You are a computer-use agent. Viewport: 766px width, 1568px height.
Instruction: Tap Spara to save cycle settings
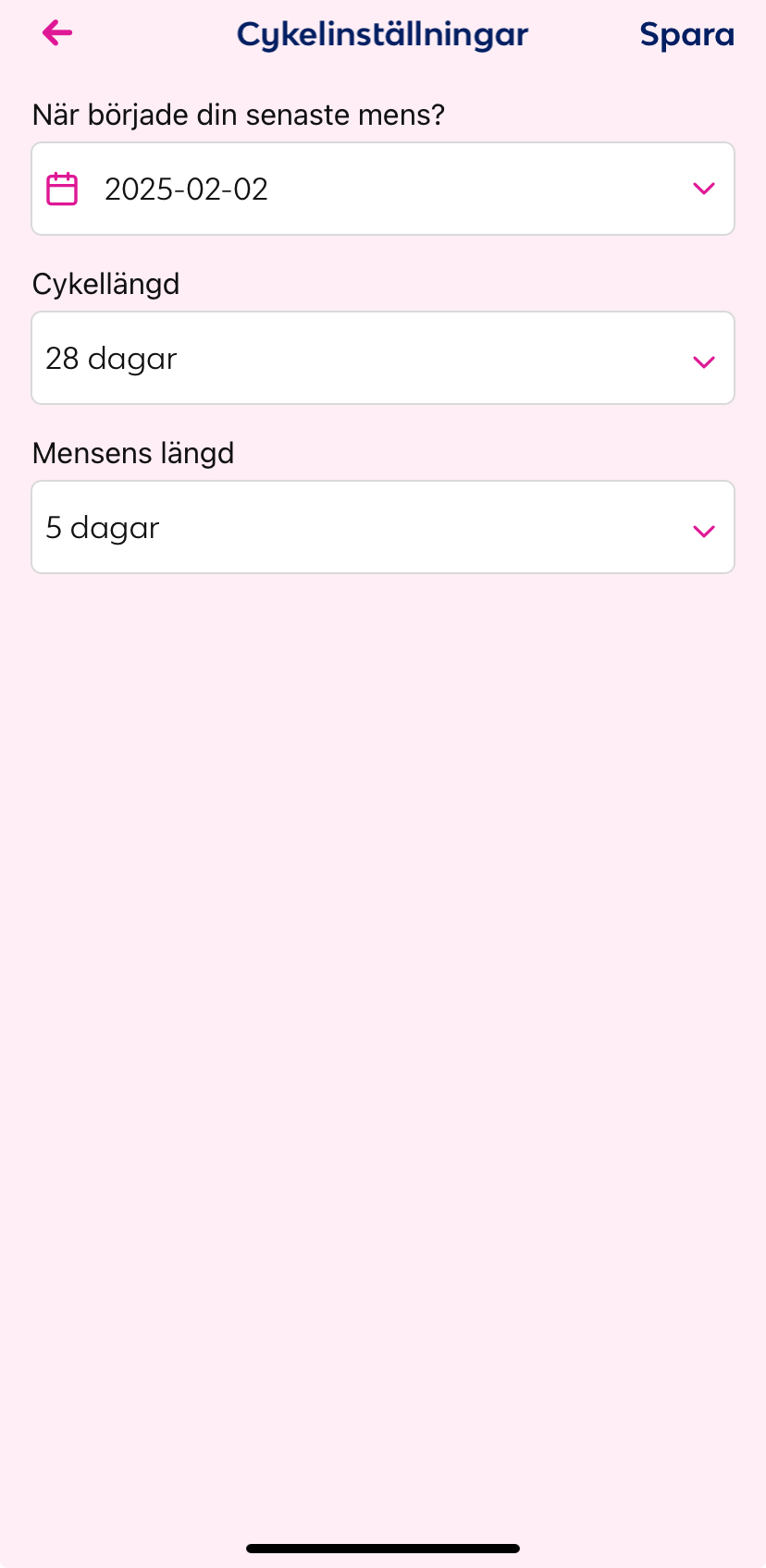click(x=686, y=34)
